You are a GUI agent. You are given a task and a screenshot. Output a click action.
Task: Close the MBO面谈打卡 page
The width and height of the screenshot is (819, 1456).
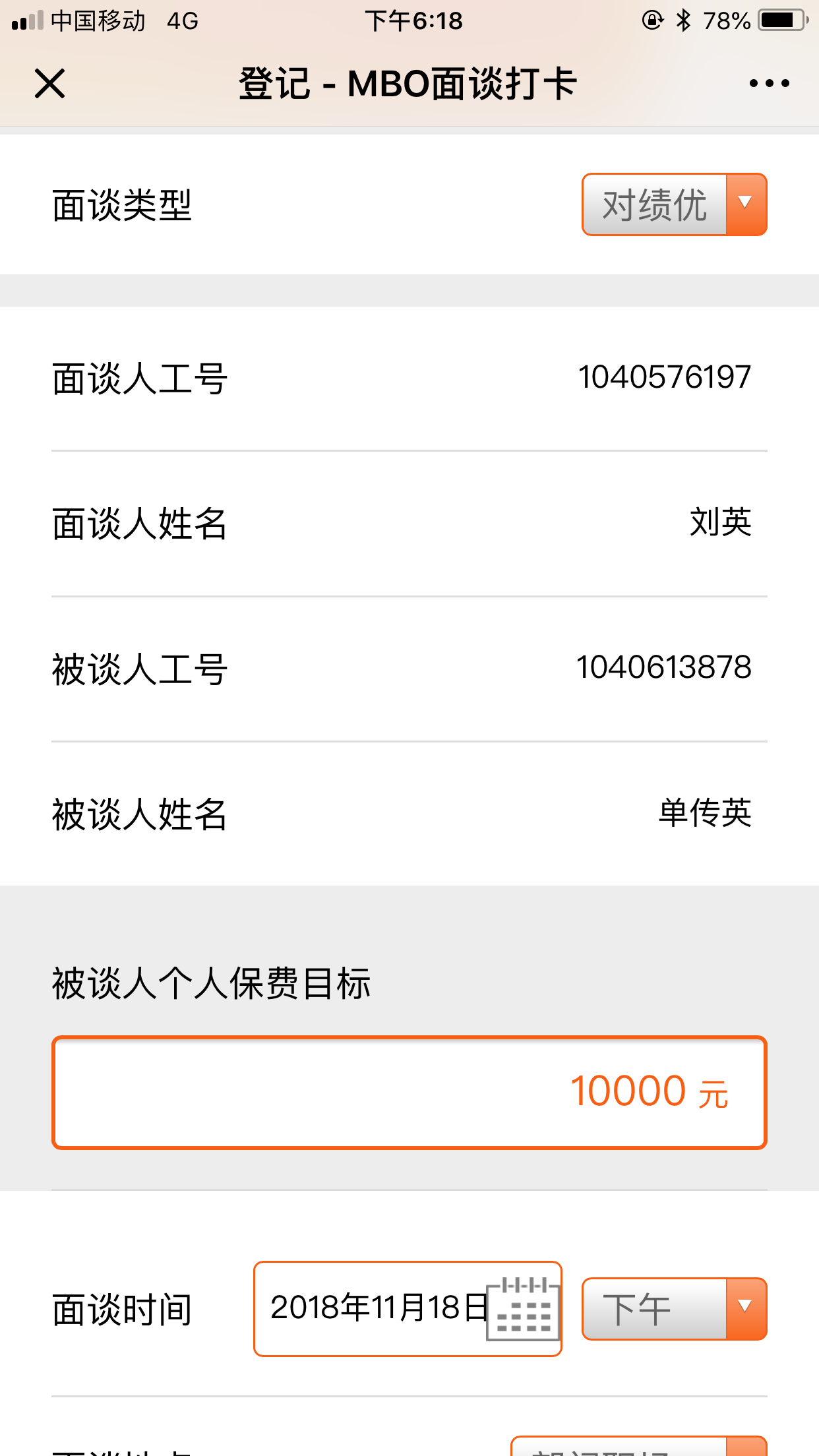pyautogui.click(x=50, y=84)
